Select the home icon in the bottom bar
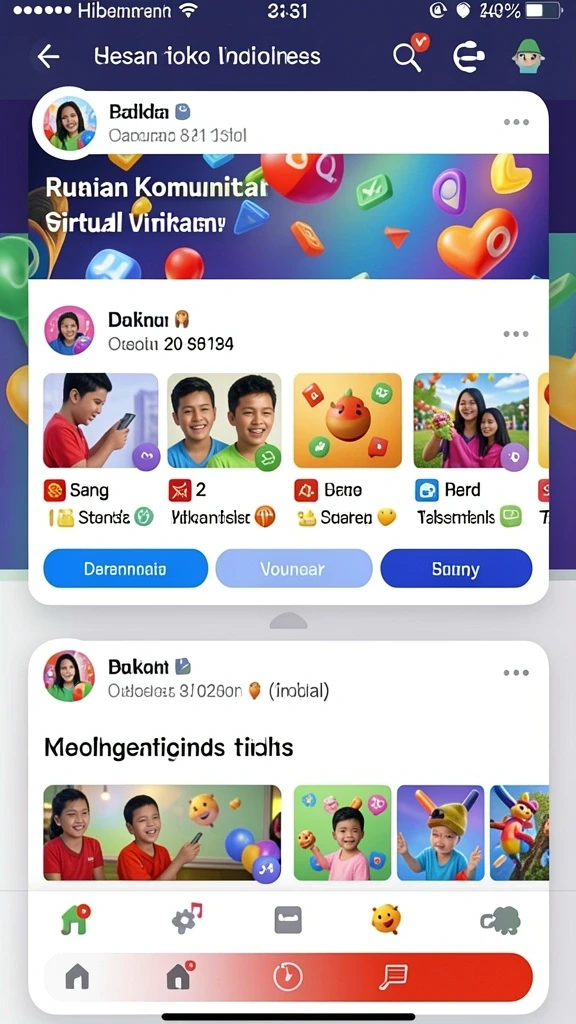The image size is (576, 1024). [x=77, y=978]
